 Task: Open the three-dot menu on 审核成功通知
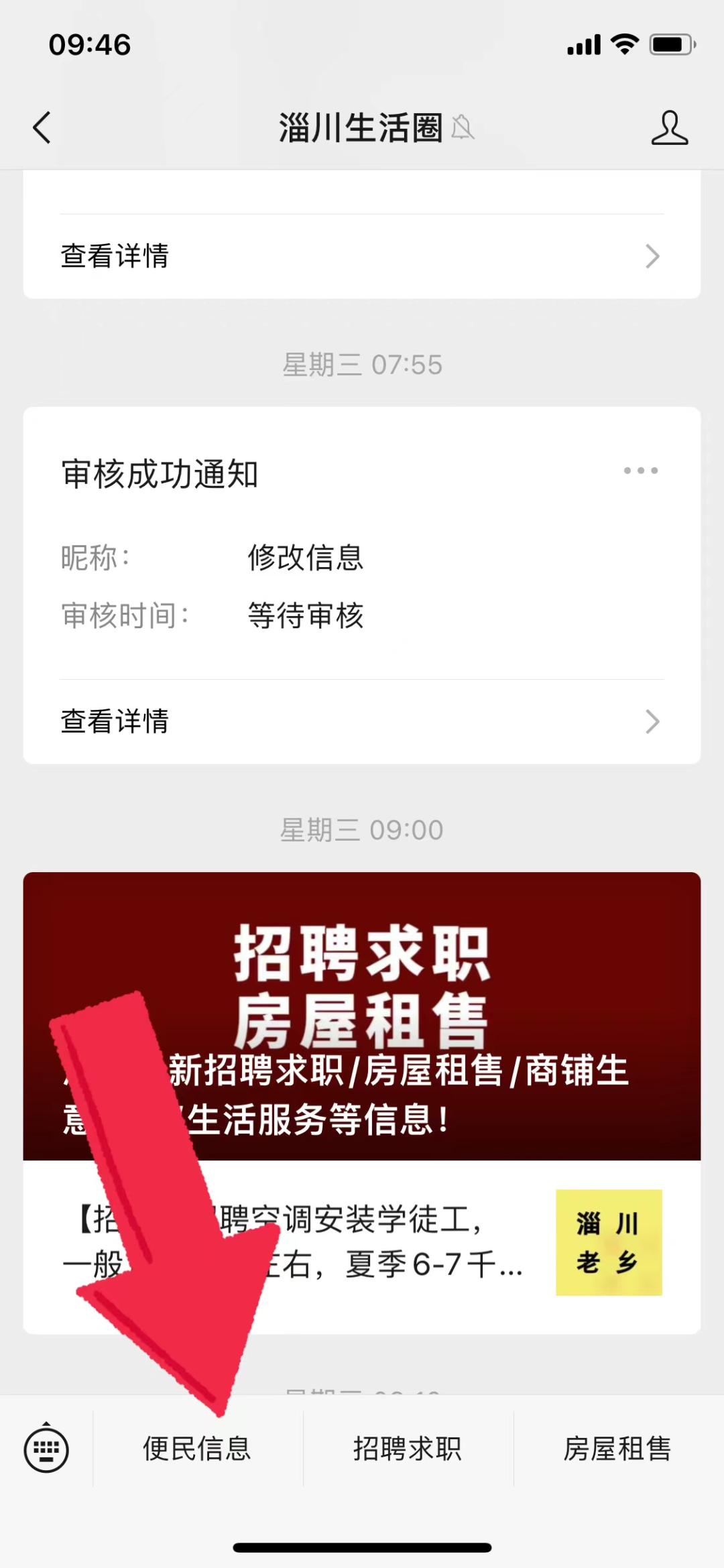(640, 471)
